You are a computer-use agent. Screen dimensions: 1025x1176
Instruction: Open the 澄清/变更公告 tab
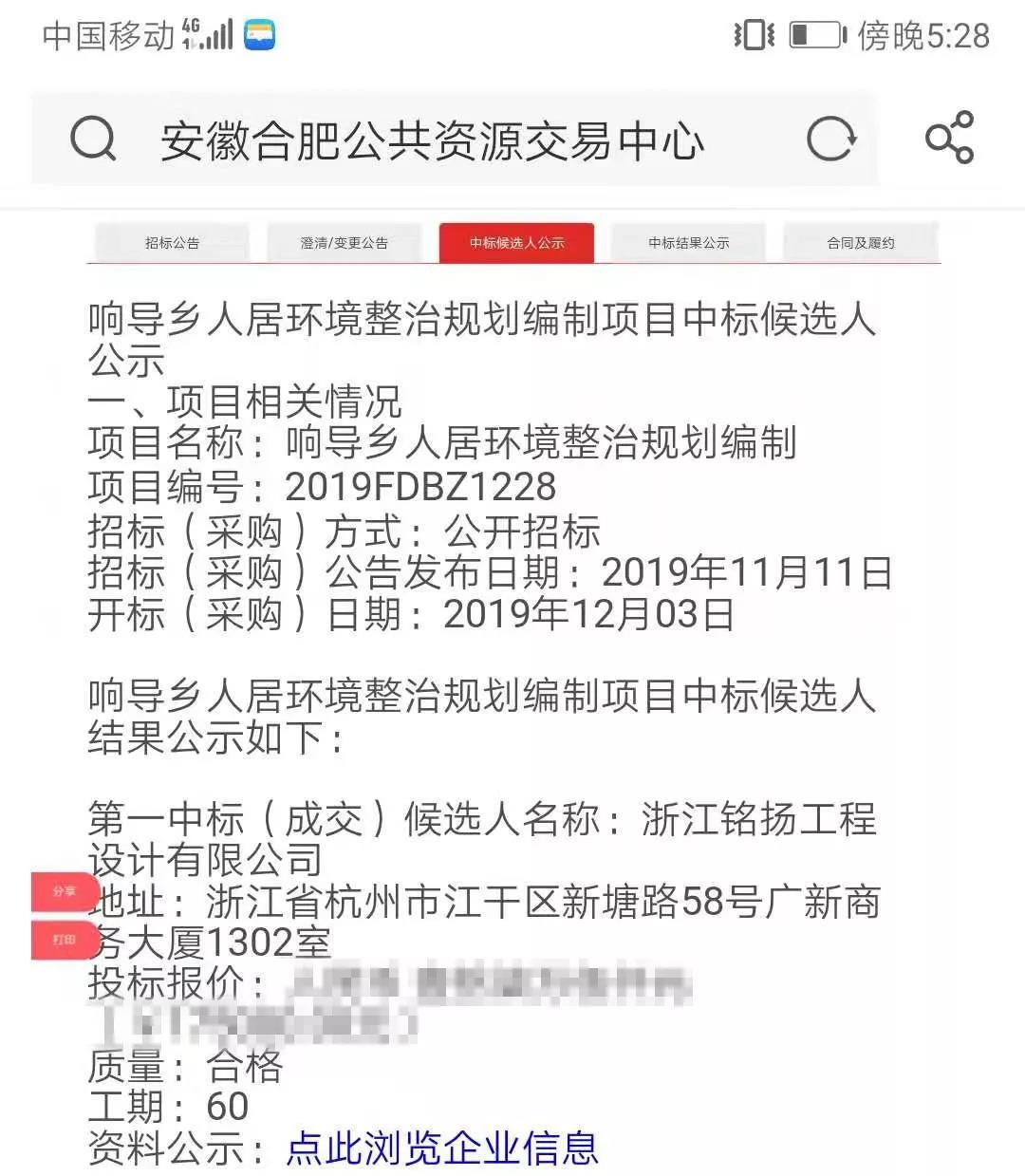click(345, 243)
